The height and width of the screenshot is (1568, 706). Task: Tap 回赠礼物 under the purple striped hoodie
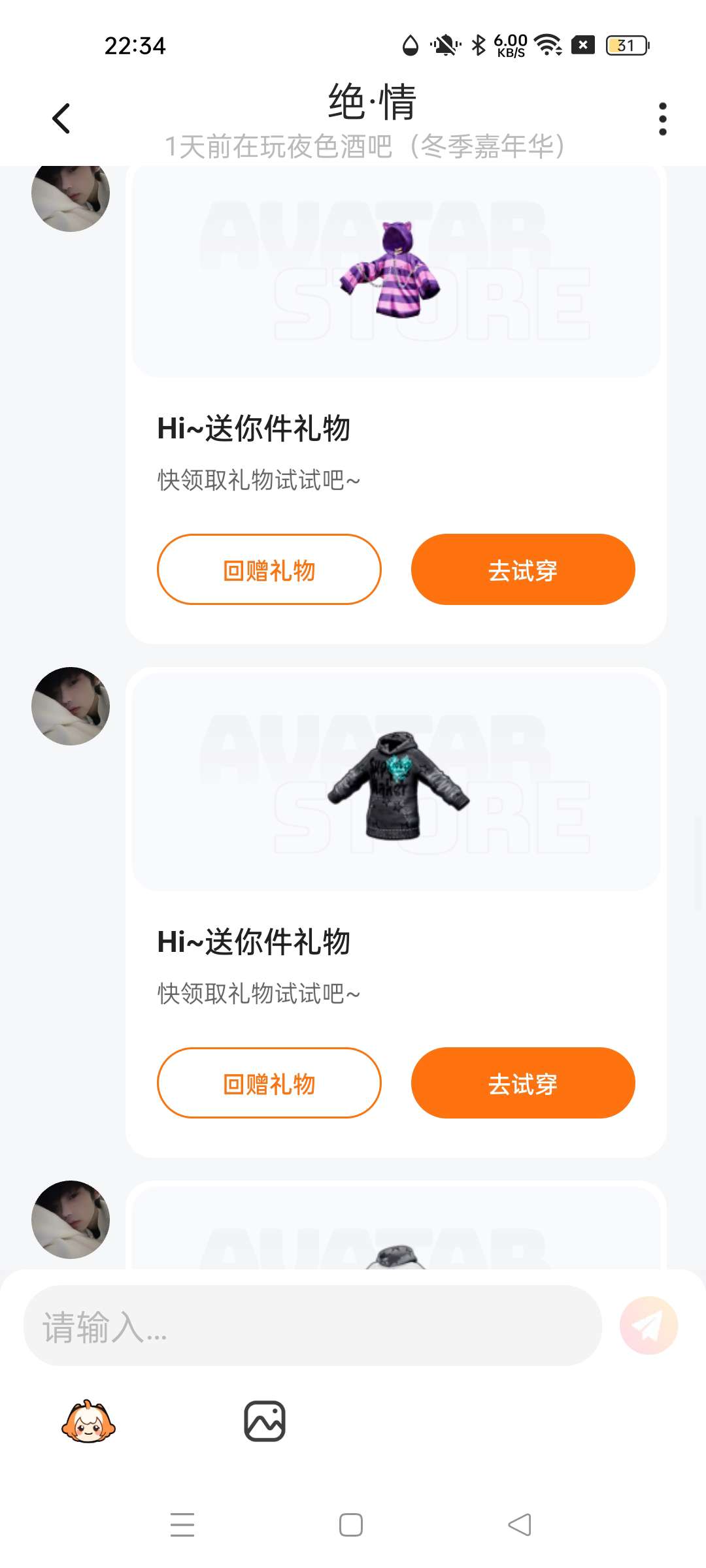point(269,570)
